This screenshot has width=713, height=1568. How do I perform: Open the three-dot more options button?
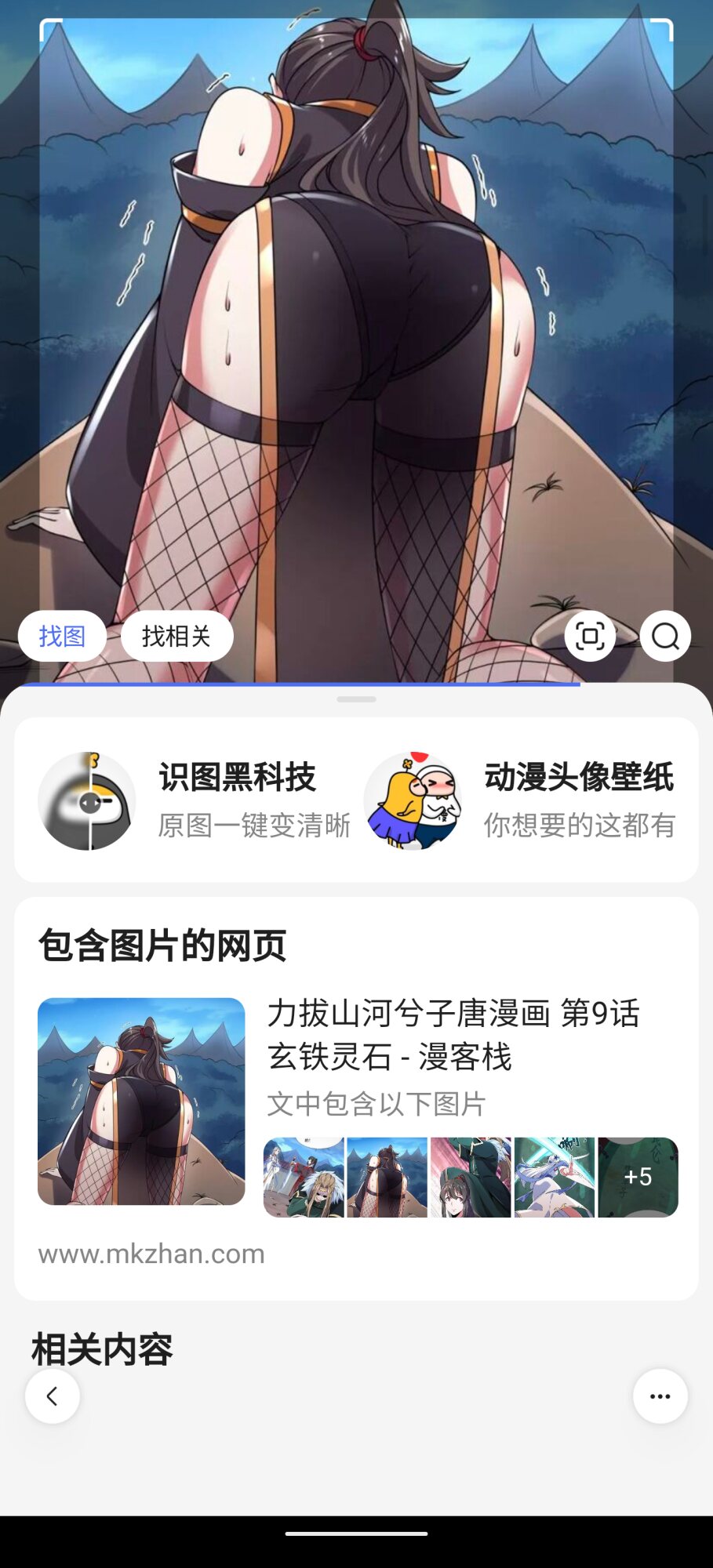660,1396
